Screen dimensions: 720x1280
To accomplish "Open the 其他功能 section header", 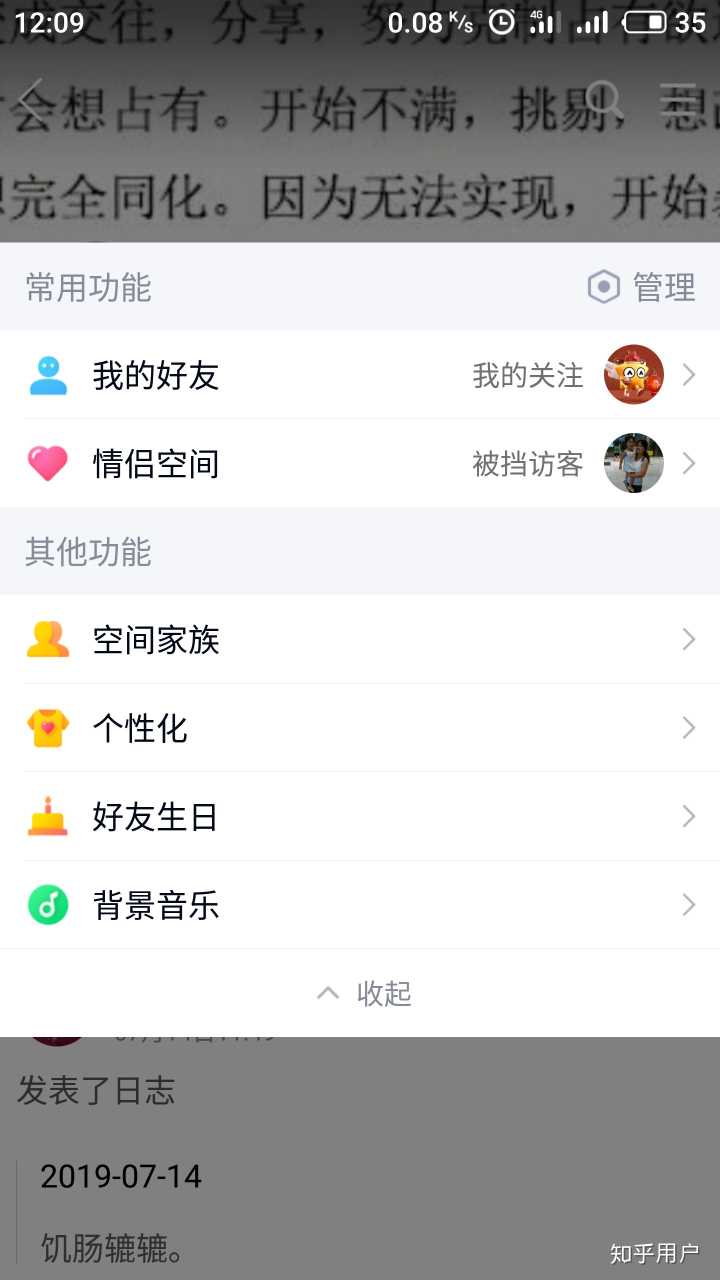I will point(88,551).
